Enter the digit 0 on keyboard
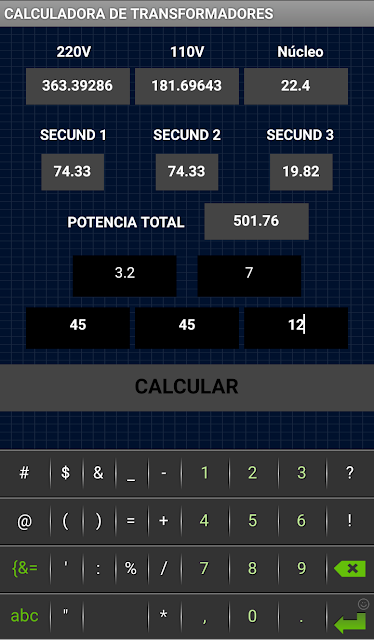Image resolution: width=374 pixels, height=640 pixels. 253,616
